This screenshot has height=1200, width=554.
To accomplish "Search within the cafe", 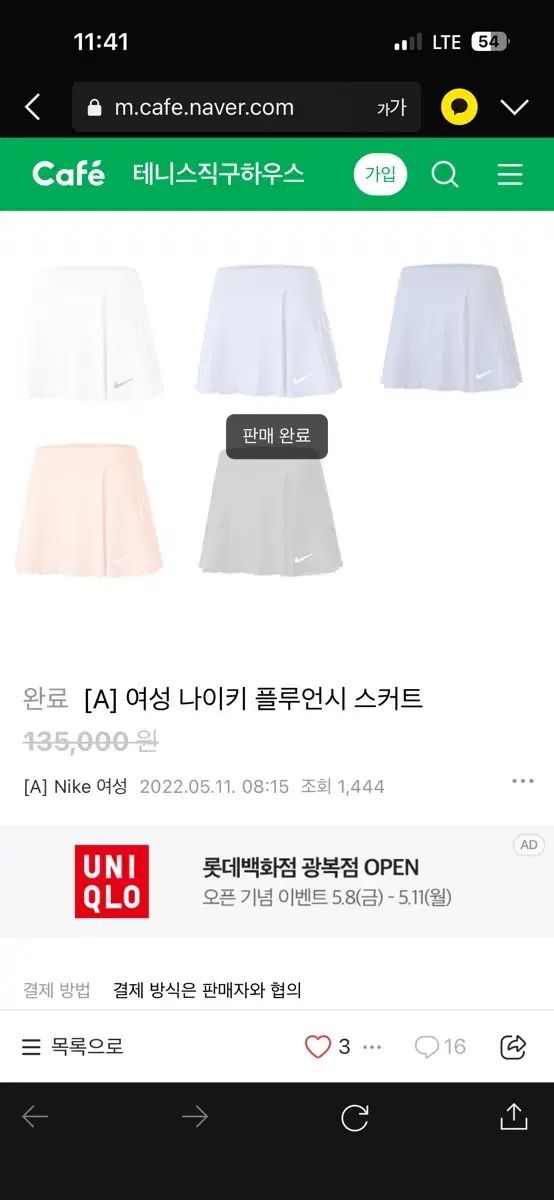I will coord(445,175).
